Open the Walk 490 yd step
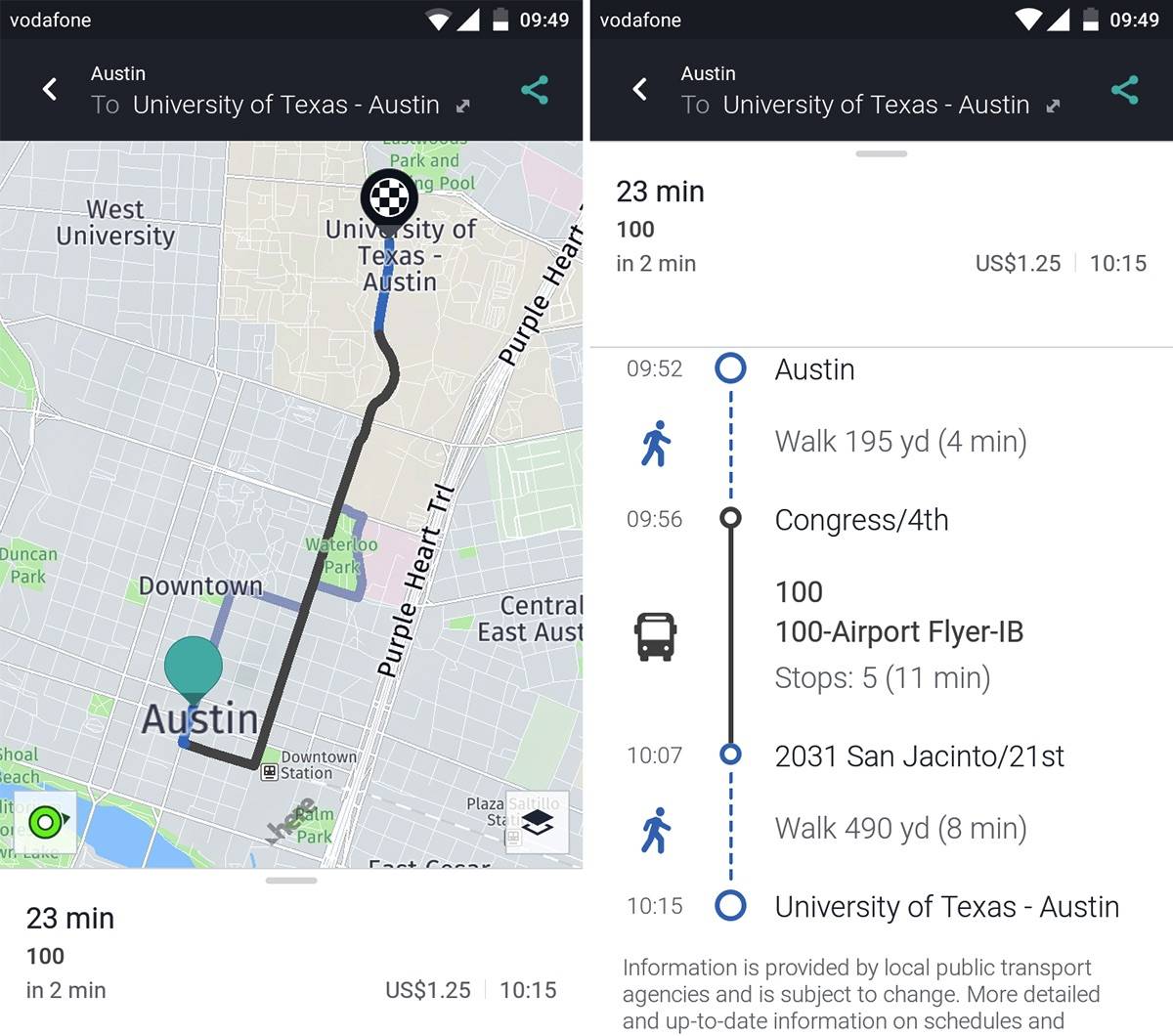The image size is (1173, 1036). click(x=899, y=829)
